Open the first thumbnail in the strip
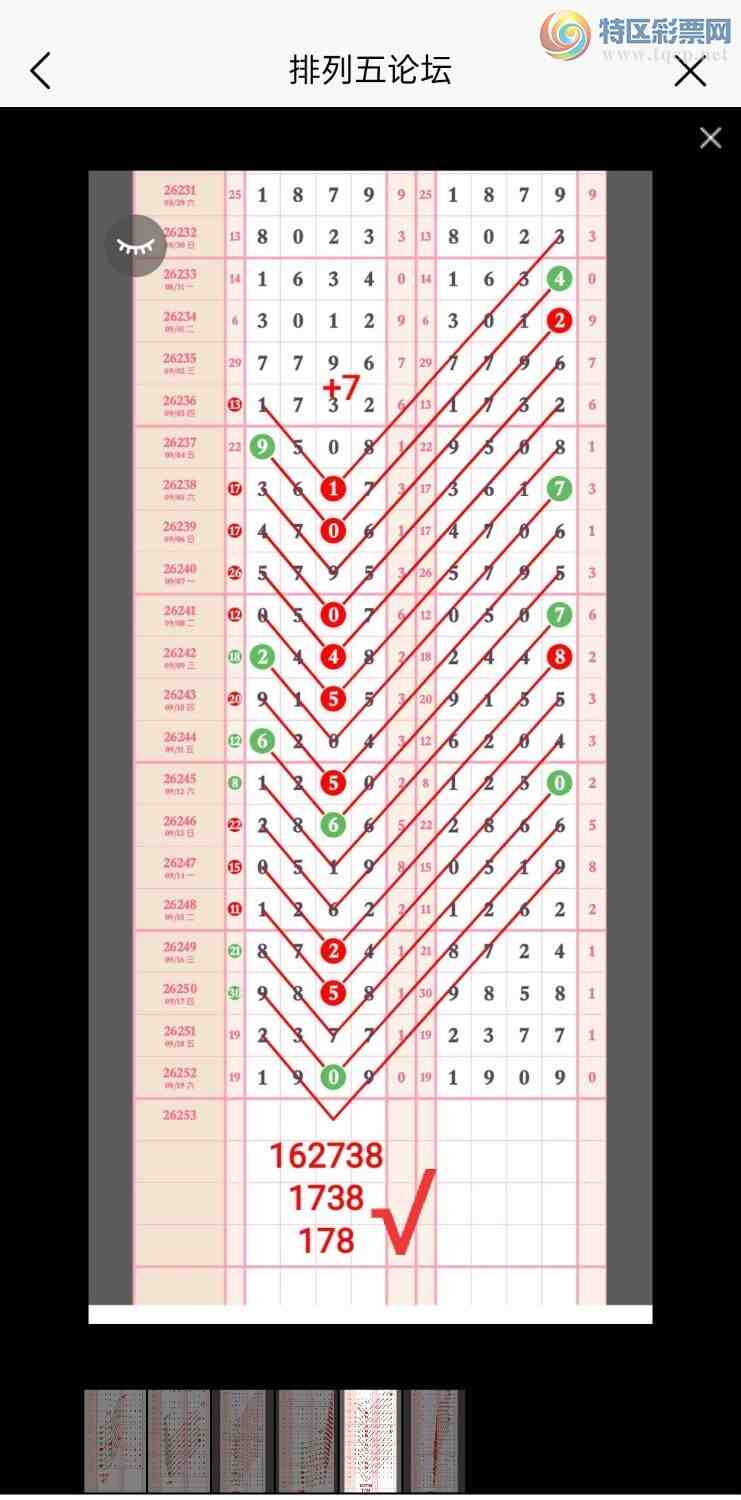741x1500 pixels. tap(115, 1441)
